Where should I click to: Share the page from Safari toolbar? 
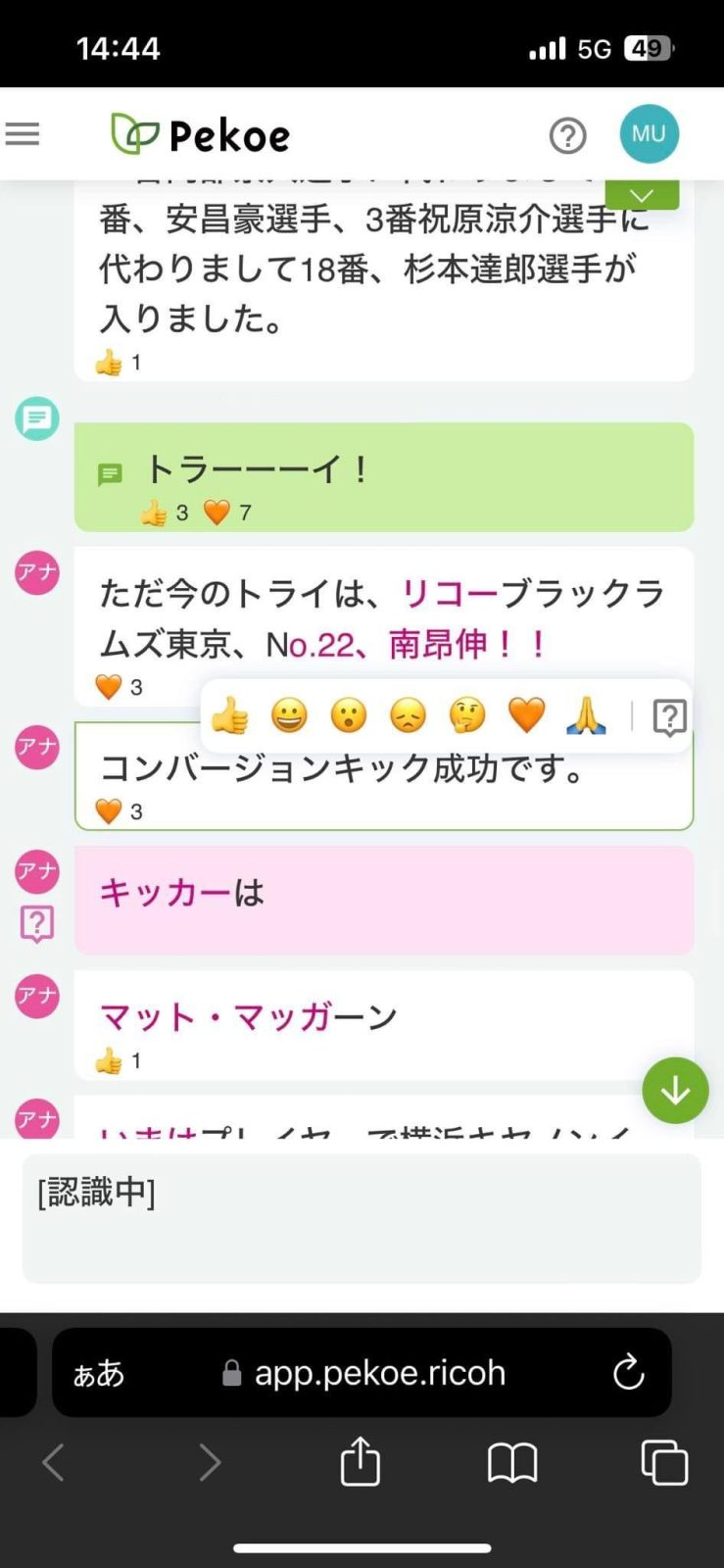[360, 1462]
